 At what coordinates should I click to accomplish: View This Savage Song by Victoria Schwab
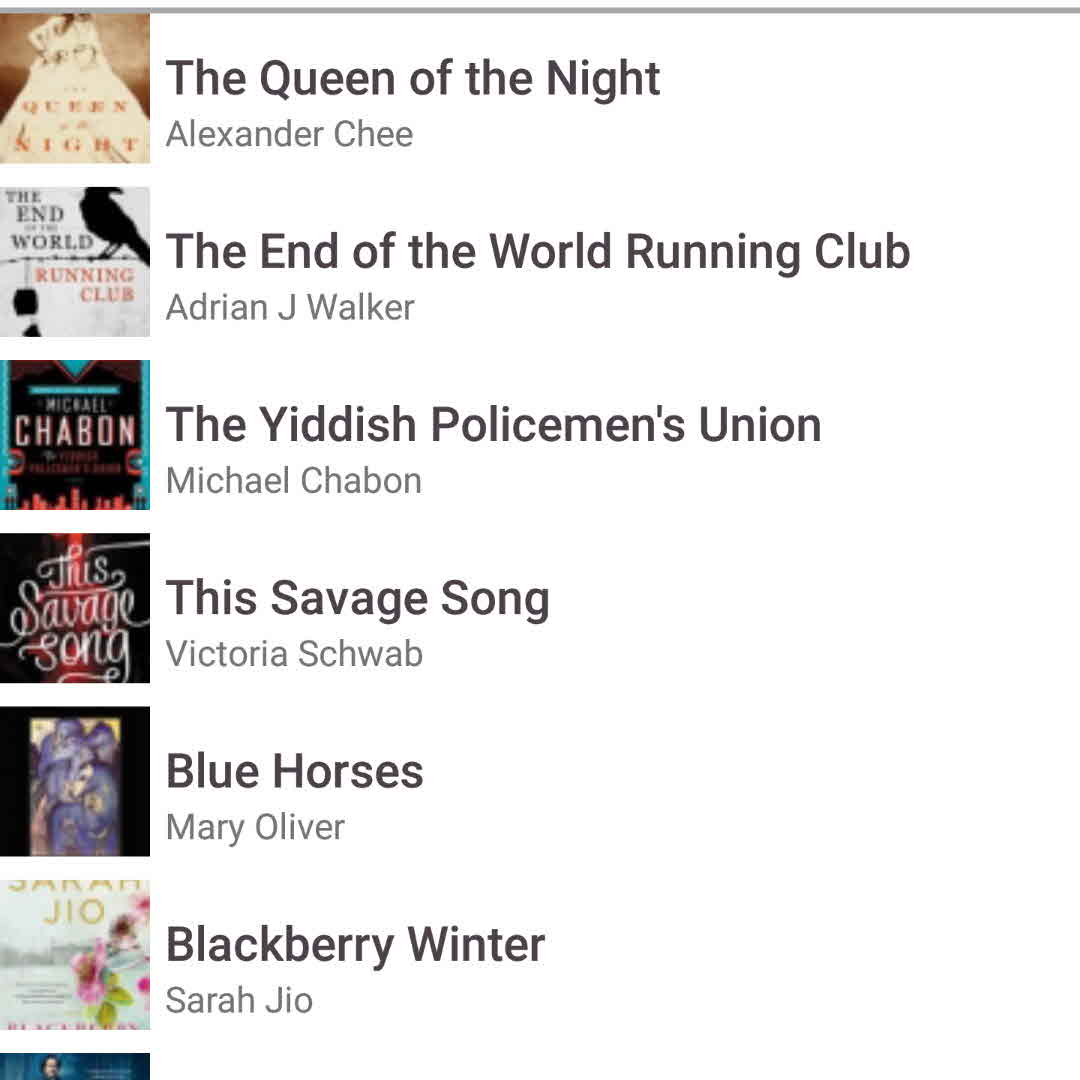357,599
